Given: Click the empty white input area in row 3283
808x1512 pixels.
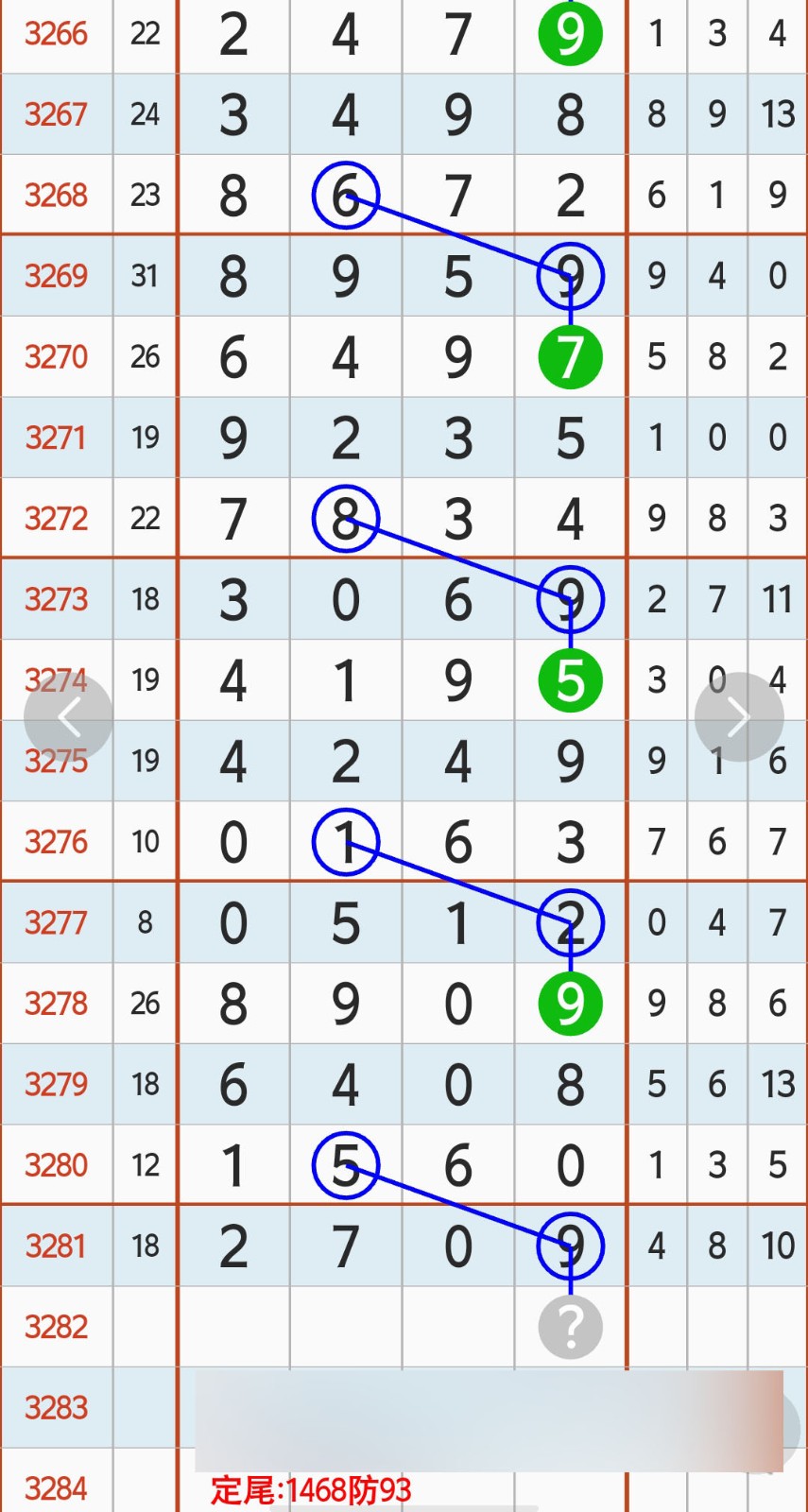Looking at the screenshot, I should pyautogui.click(x=473, y=1407).
